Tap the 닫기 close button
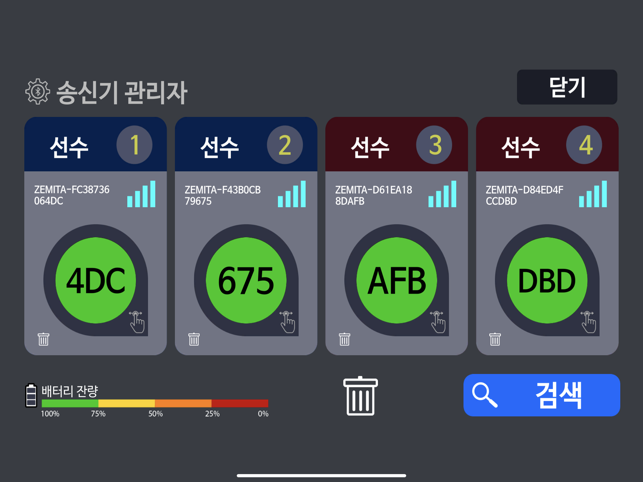 (x=566, y=88)
